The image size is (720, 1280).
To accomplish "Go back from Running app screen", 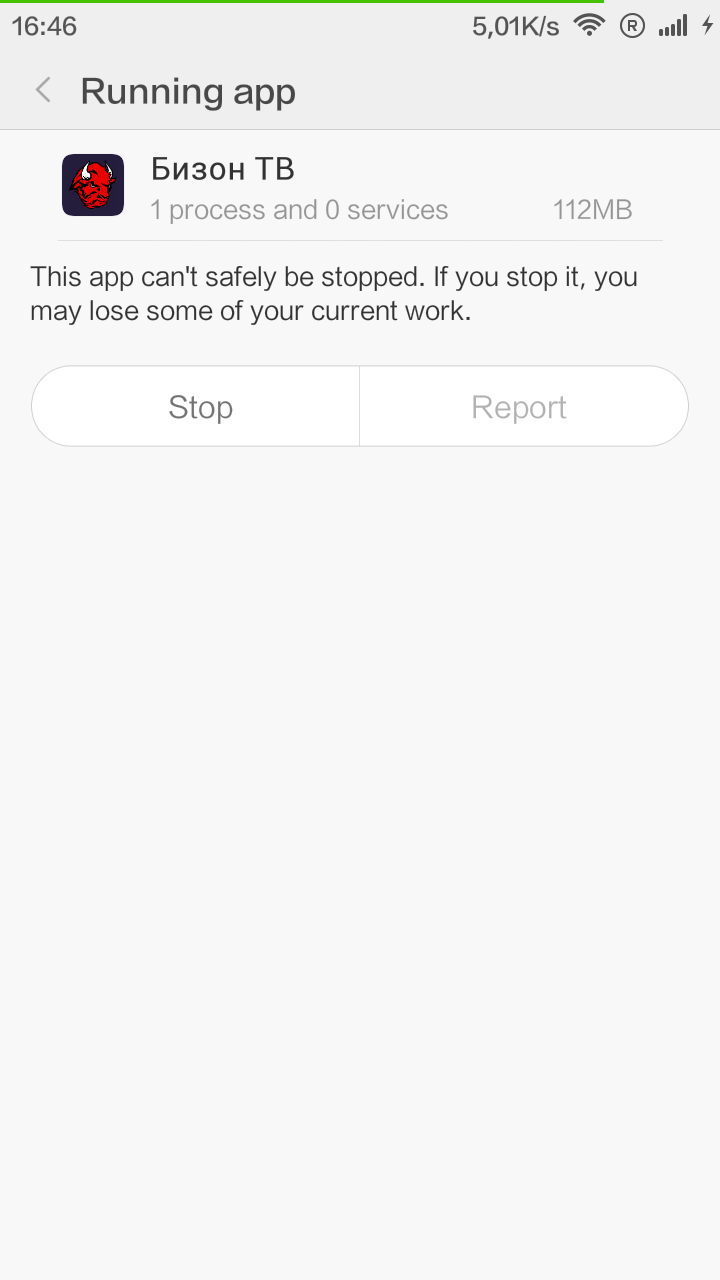I will tap(43, 91).
